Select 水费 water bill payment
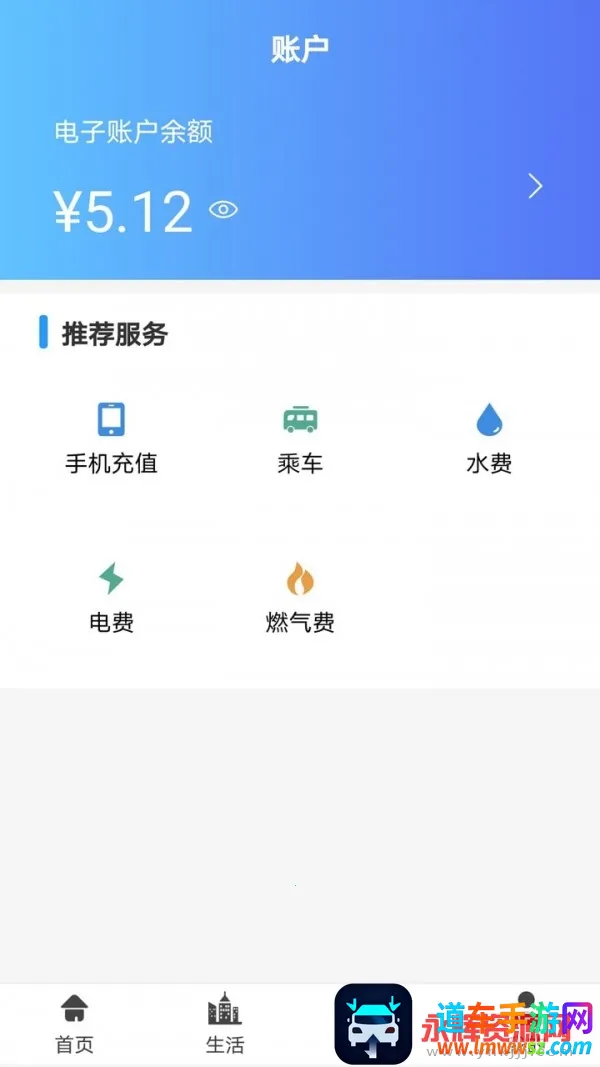 pyautogui.click(x=489, y=438)
